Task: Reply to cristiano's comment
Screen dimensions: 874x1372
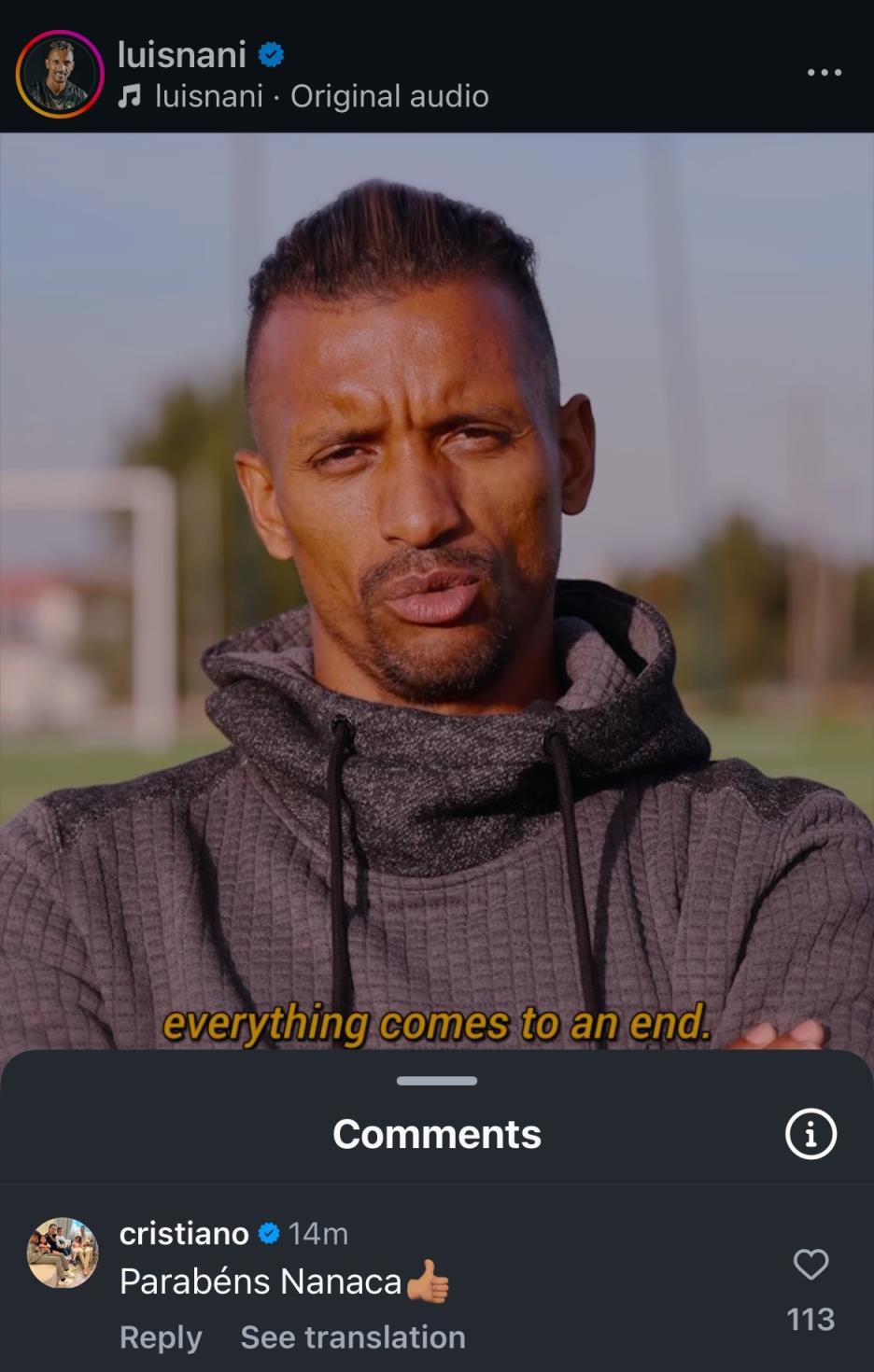Action: tap(161, 1337)
